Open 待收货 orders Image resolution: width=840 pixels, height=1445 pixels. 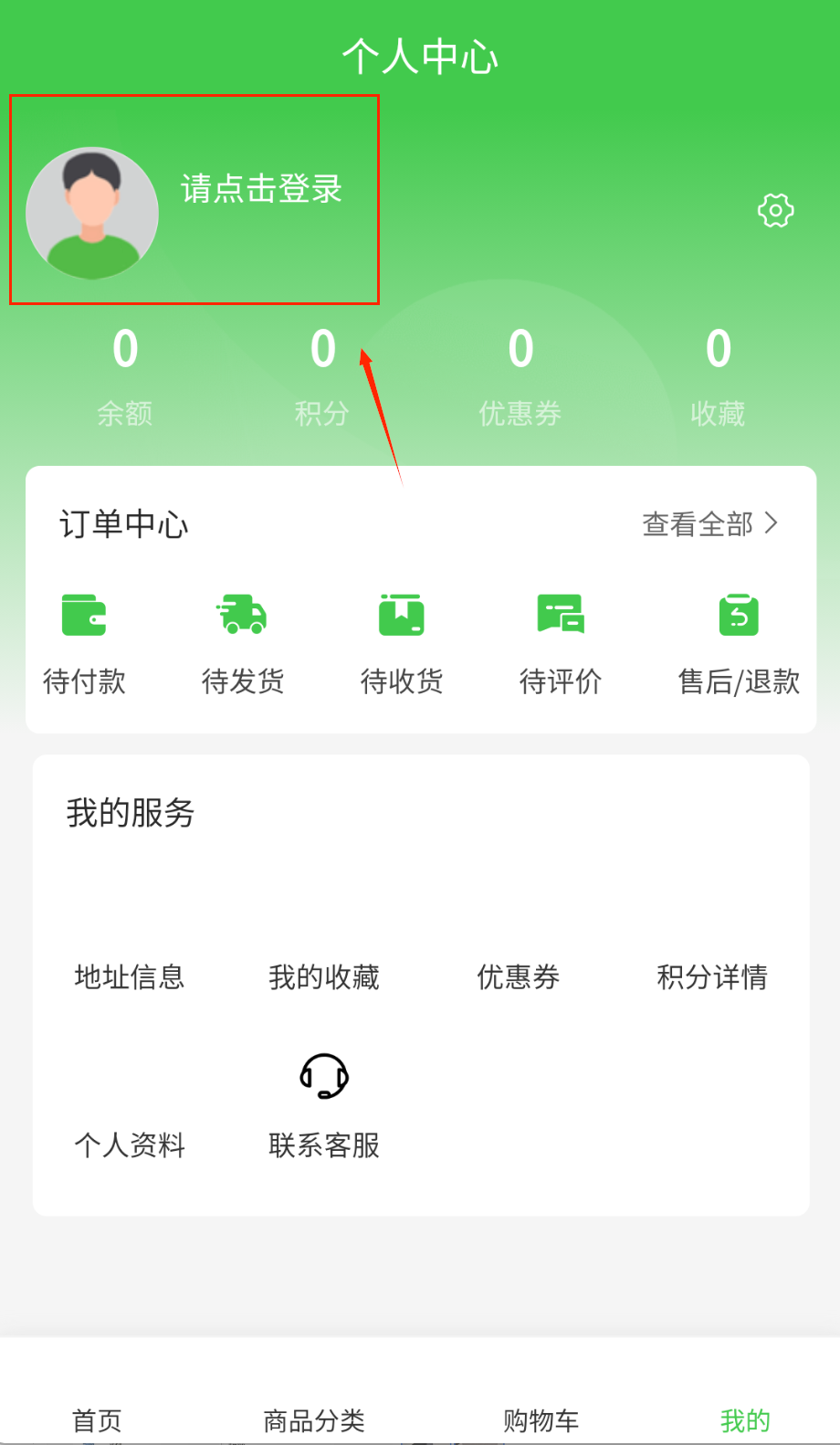pyautogui.click(x=402, y=639)
